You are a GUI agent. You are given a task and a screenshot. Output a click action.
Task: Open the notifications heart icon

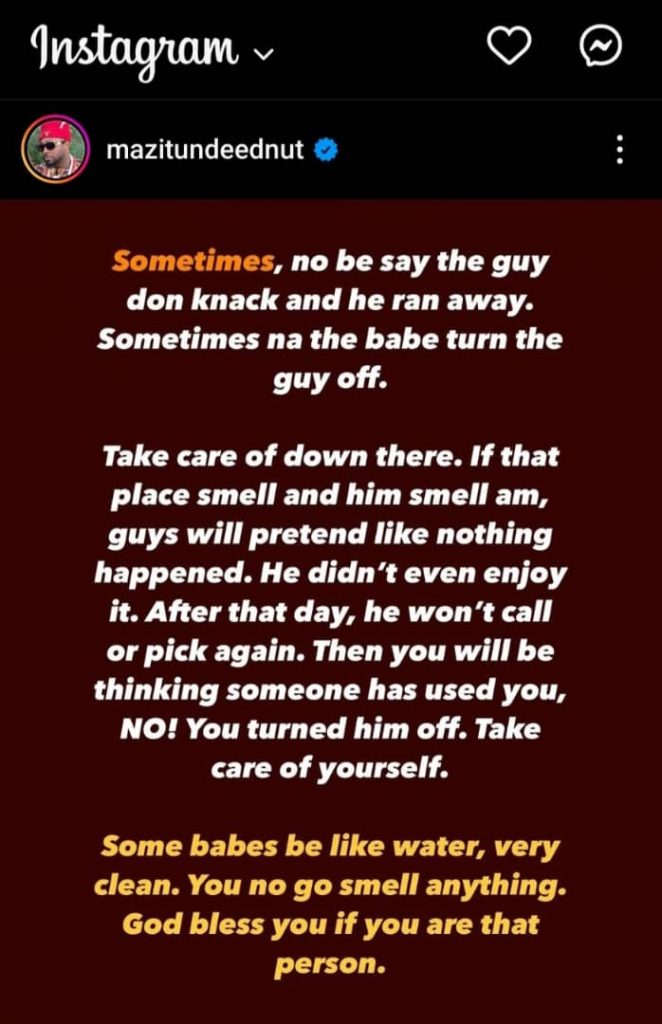[x=508, y=45]
